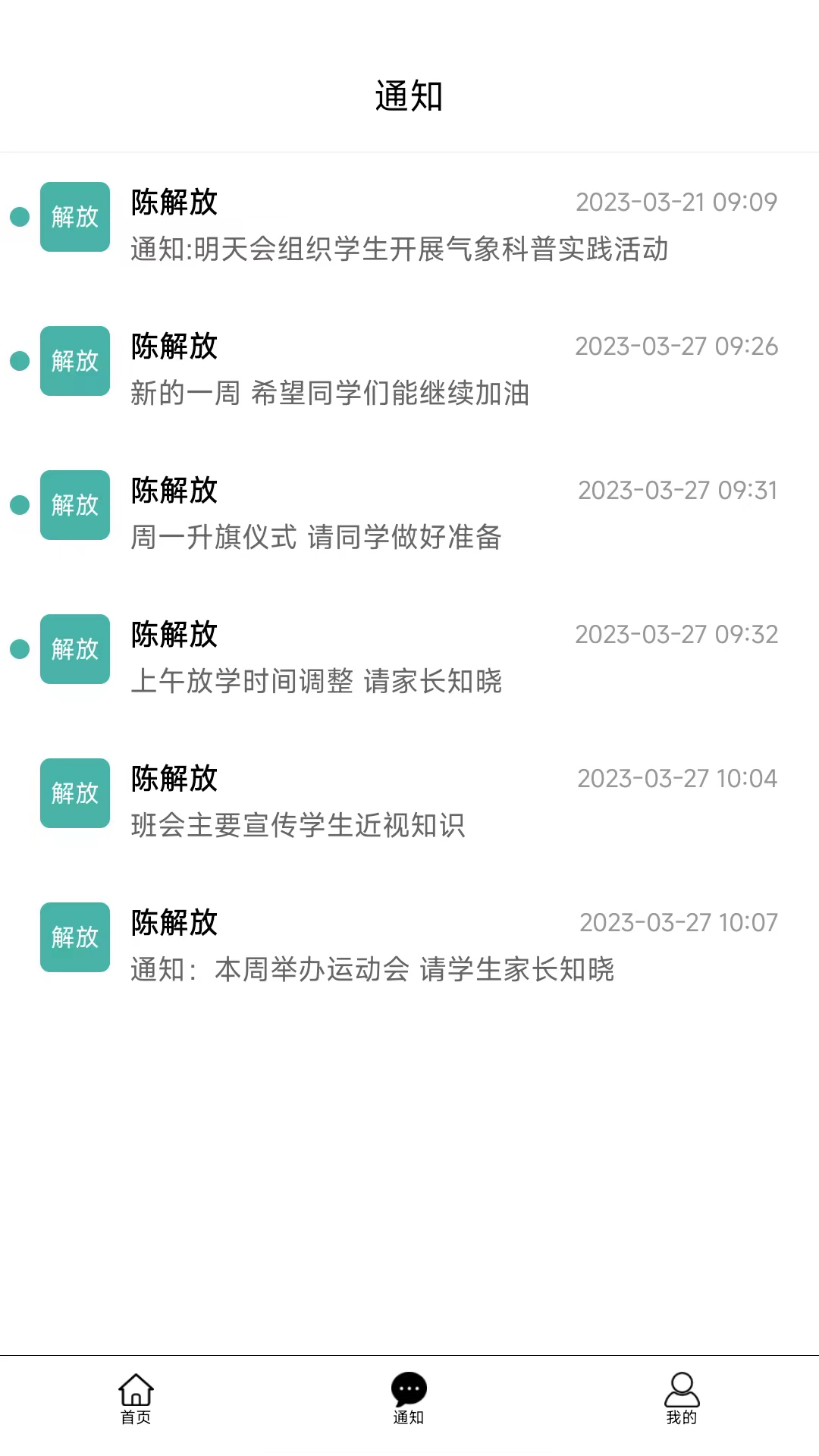
Task: Tap the 解放 avatar on the sports meet notification
Action: (x=74, y=938)
